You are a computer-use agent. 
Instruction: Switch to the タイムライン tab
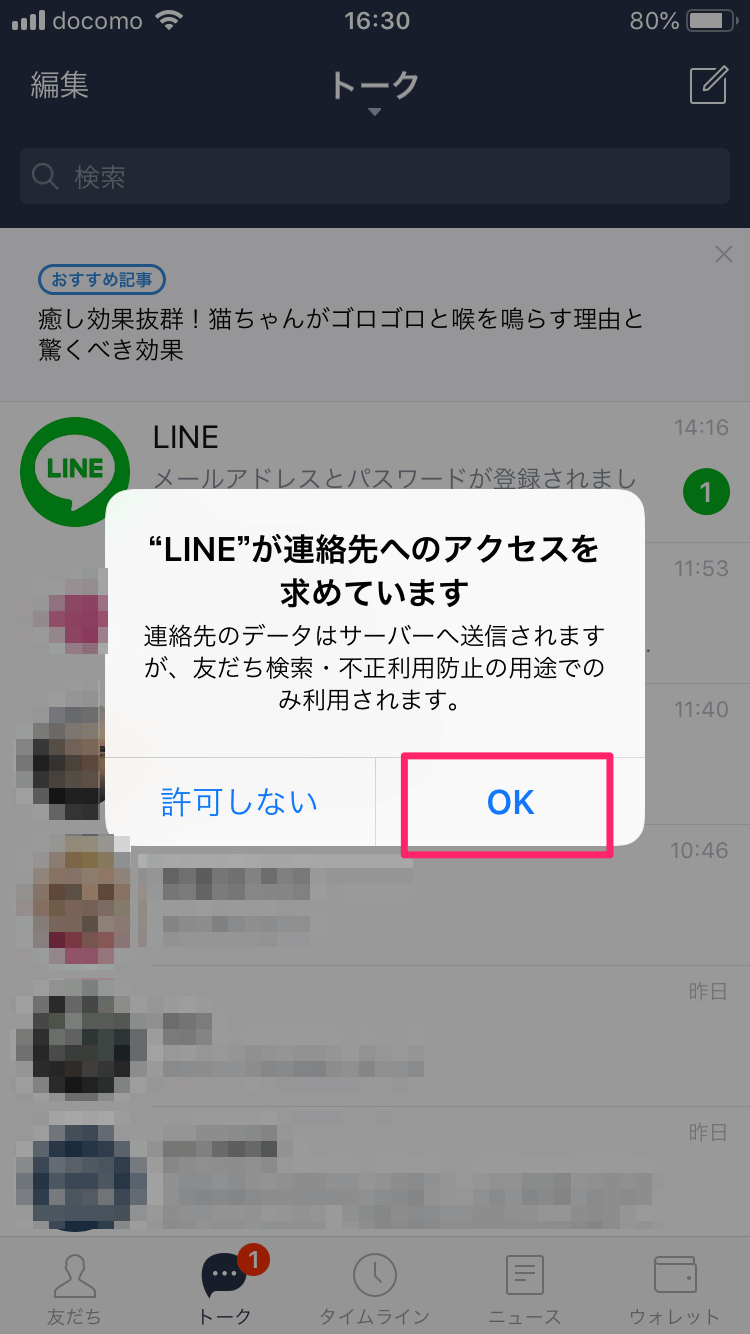(374, 1288)
